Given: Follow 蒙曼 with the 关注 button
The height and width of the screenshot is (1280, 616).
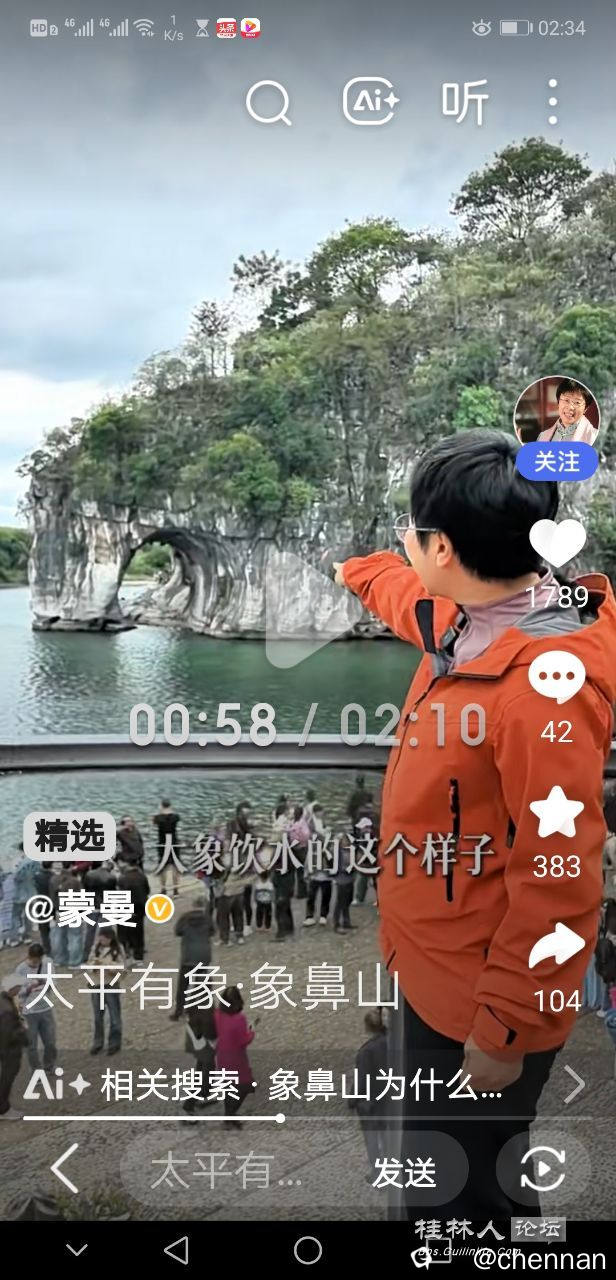Looking at the screenshot, I should point(556,461).
